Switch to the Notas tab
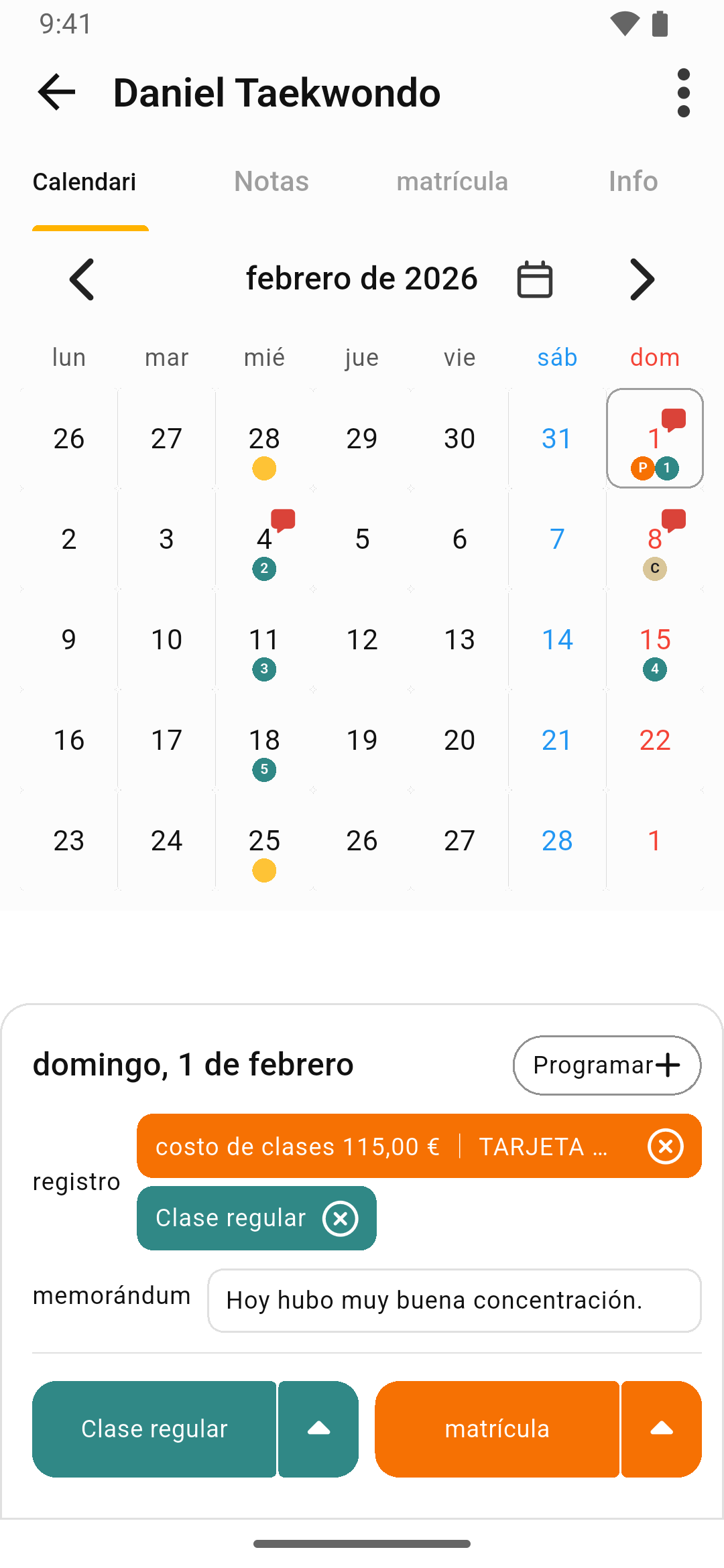The width and height of the screenshot is (724, 1568). 271,182
